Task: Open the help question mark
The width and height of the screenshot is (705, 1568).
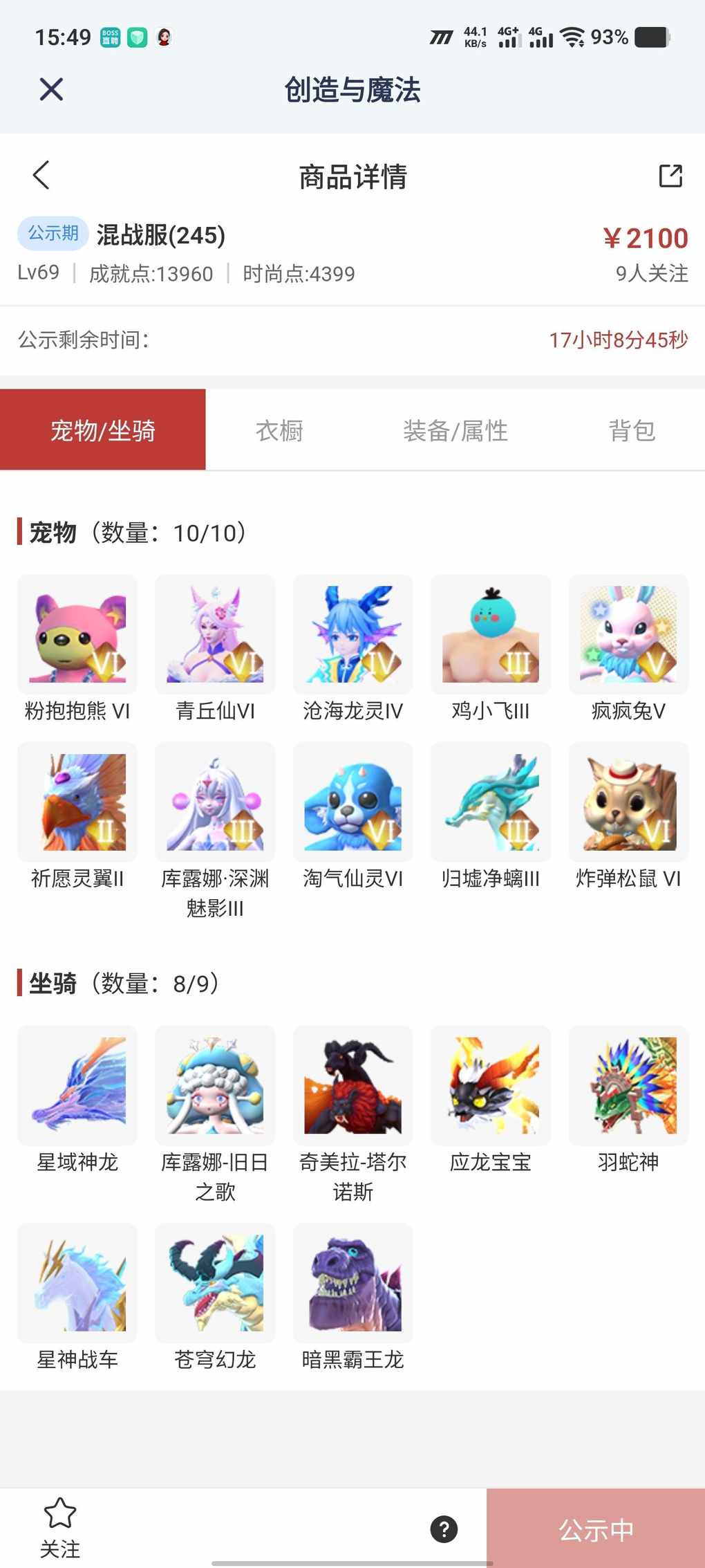Action: click(444, 1529)
